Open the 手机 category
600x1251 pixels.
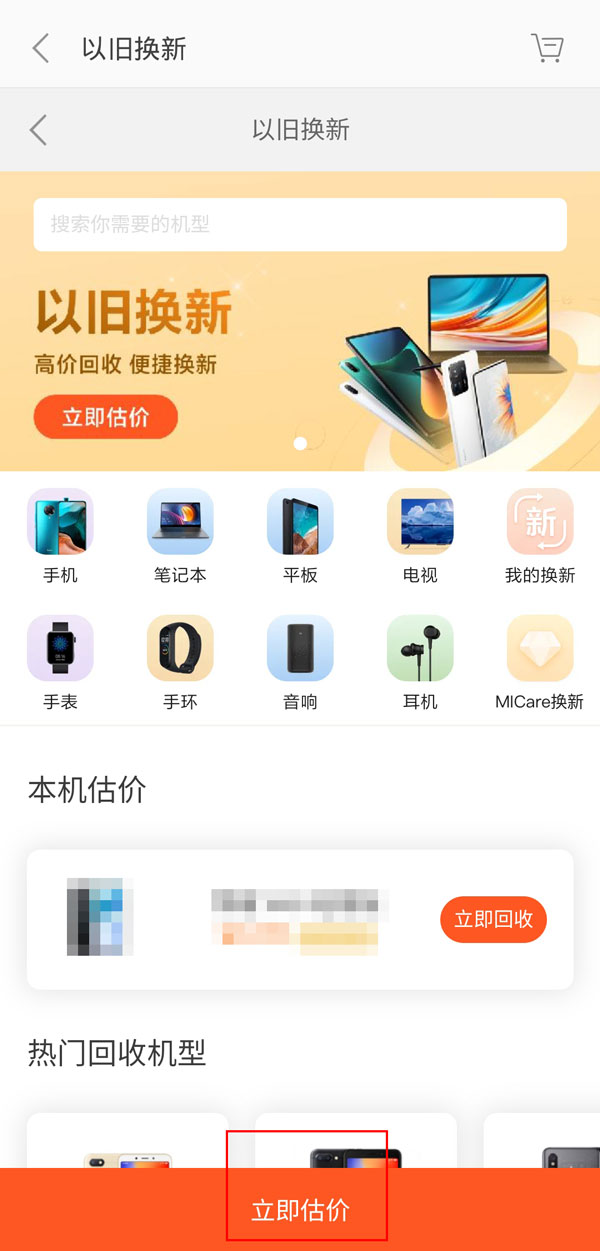coord(60,535)
